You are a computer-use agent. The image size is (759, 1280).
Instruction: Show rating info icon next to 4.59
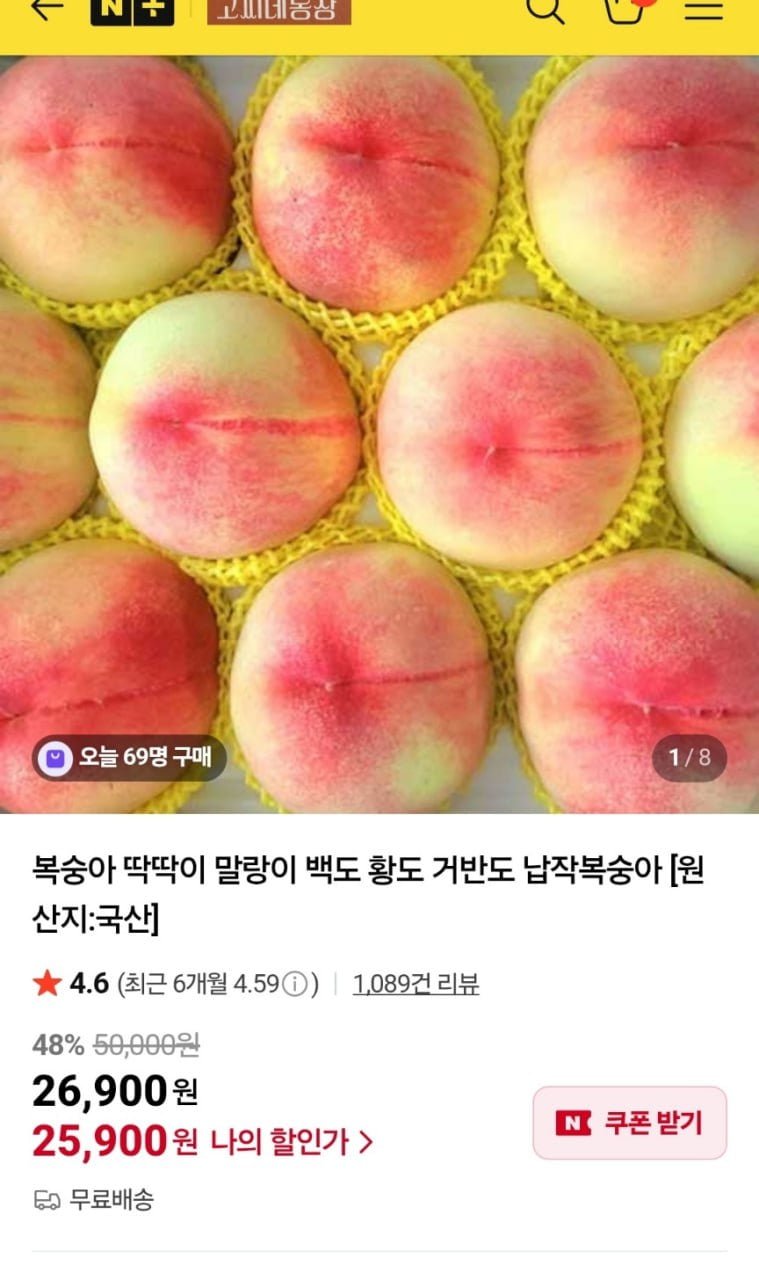pyautogui.click(x=294, y=985)
